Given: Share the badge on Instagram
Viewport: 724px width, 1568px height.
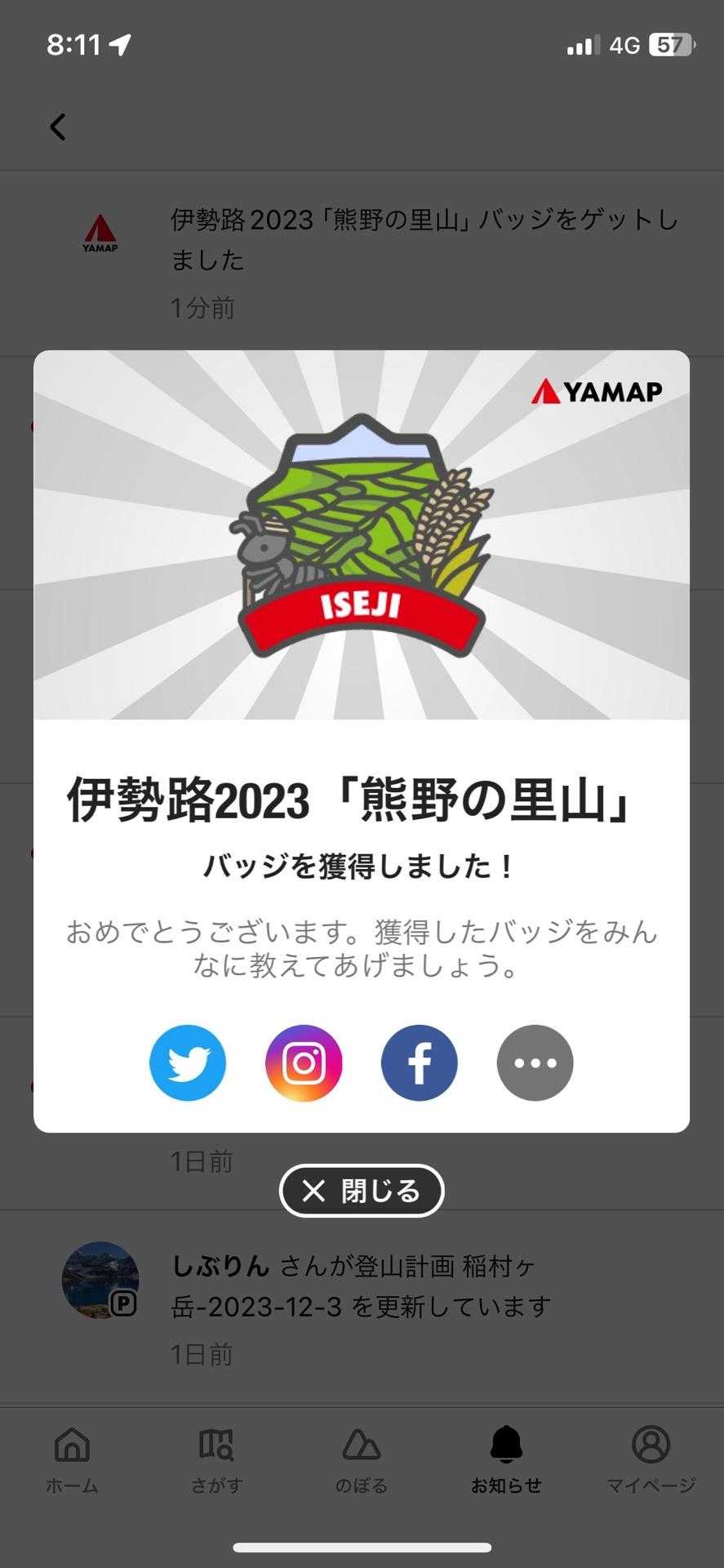Looking at the screenshot, I should click(304, 1062).
